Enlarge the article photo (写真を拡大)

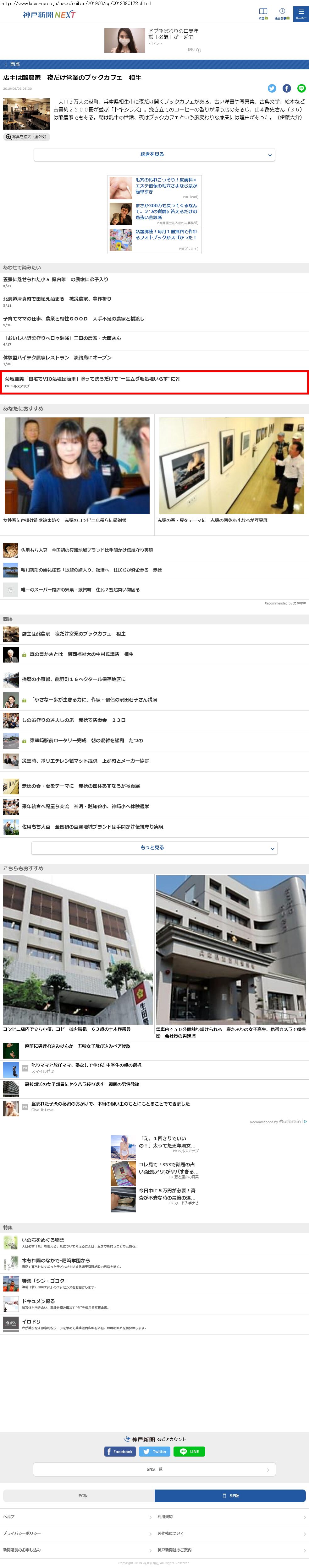[26, 137]
